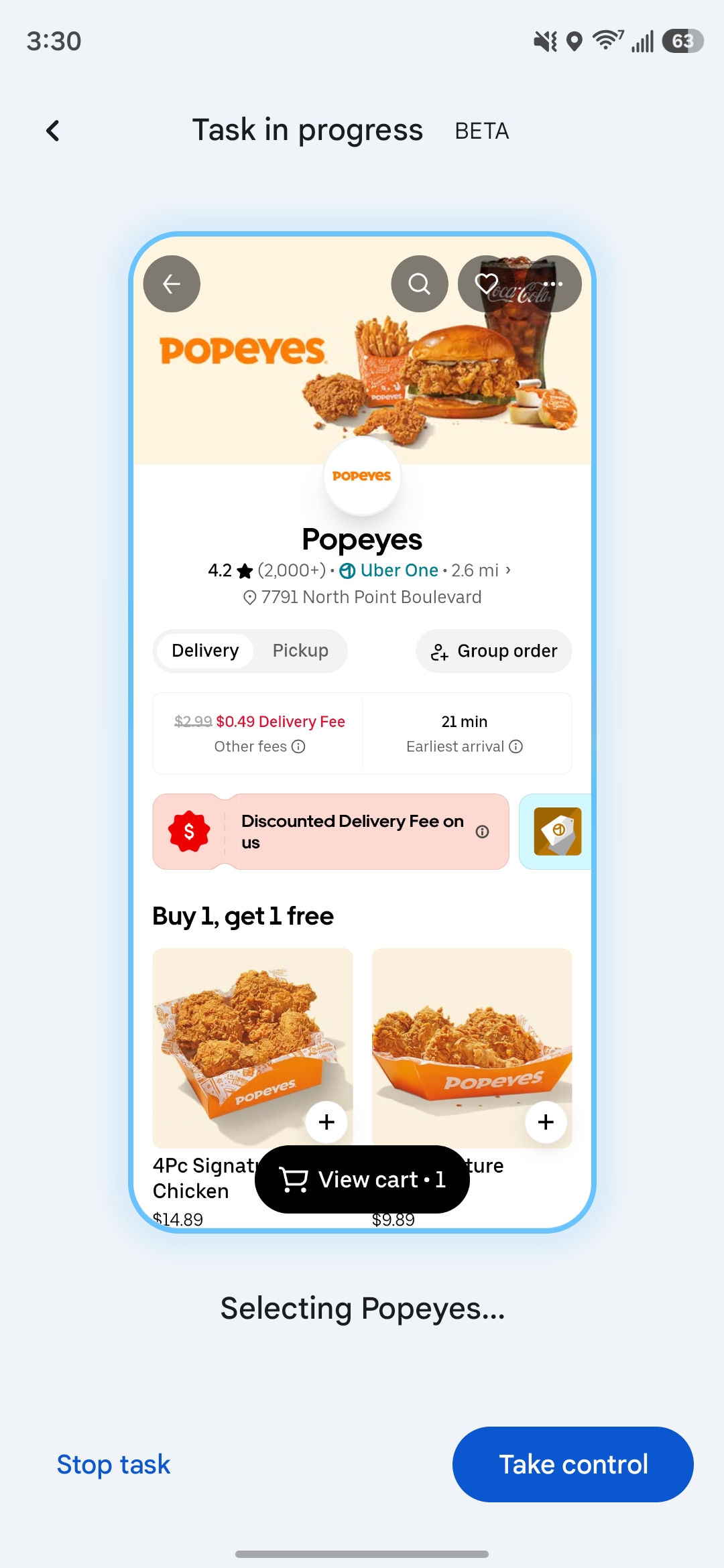Screen dimensions: 724x1568
Task: Add the $9.89 chicken item
Action: 546,1122
